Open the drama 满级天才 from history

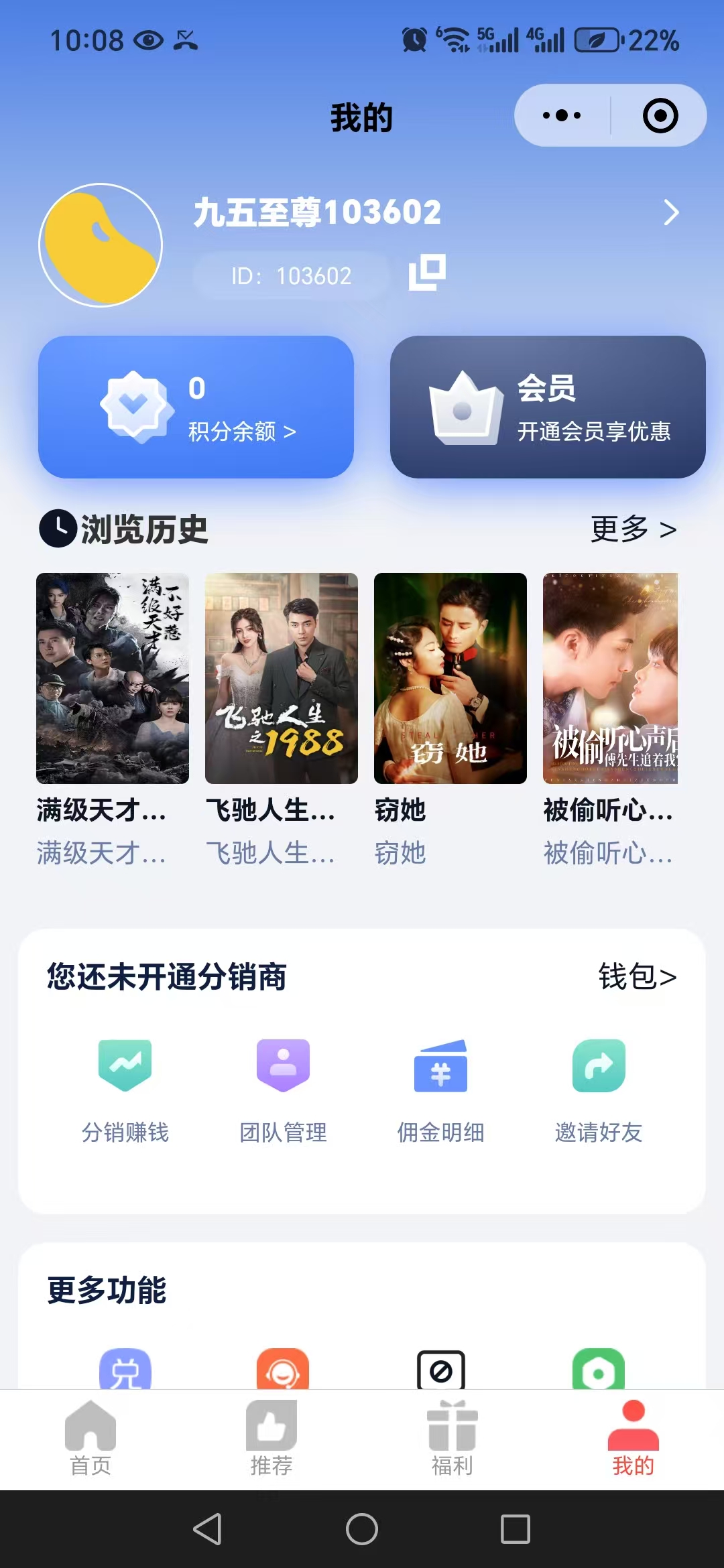pyautogui.click(x=113, y=678)
